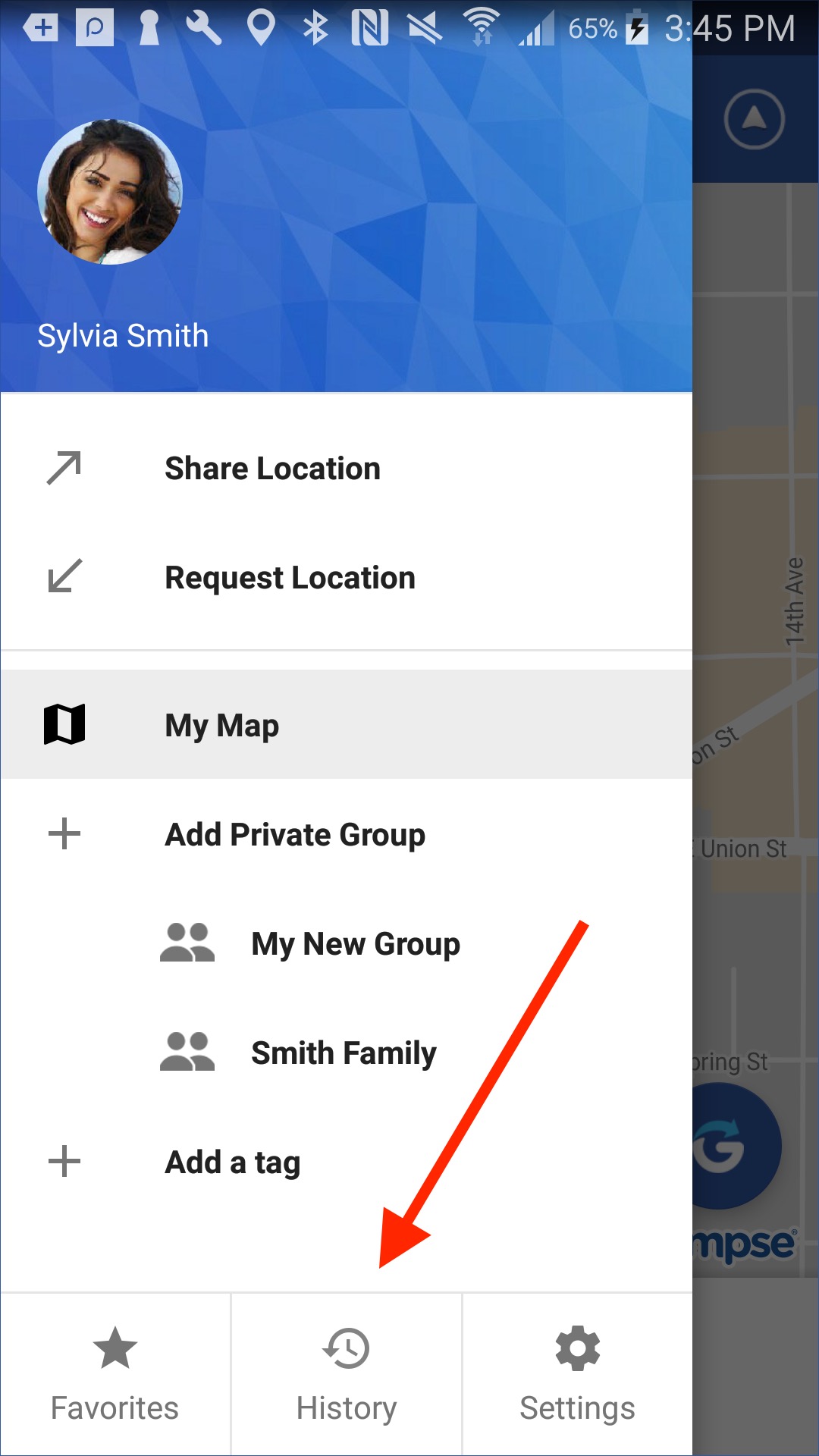This screenshot has width=819, height=1456.
Task: Select Share Location
Action: point(271,469)
